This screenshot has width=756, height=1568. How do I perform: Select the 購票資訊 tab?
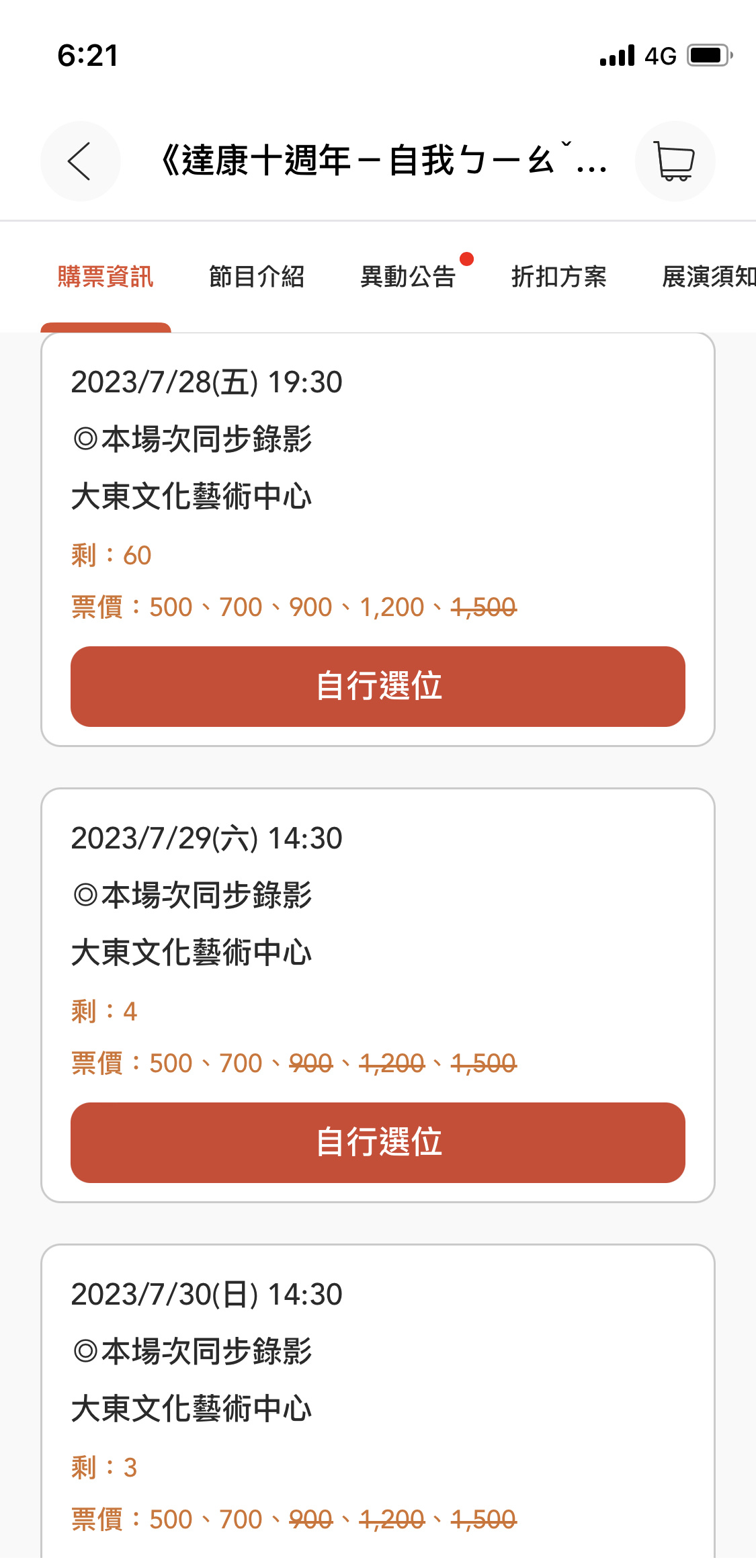pos(106,277)
